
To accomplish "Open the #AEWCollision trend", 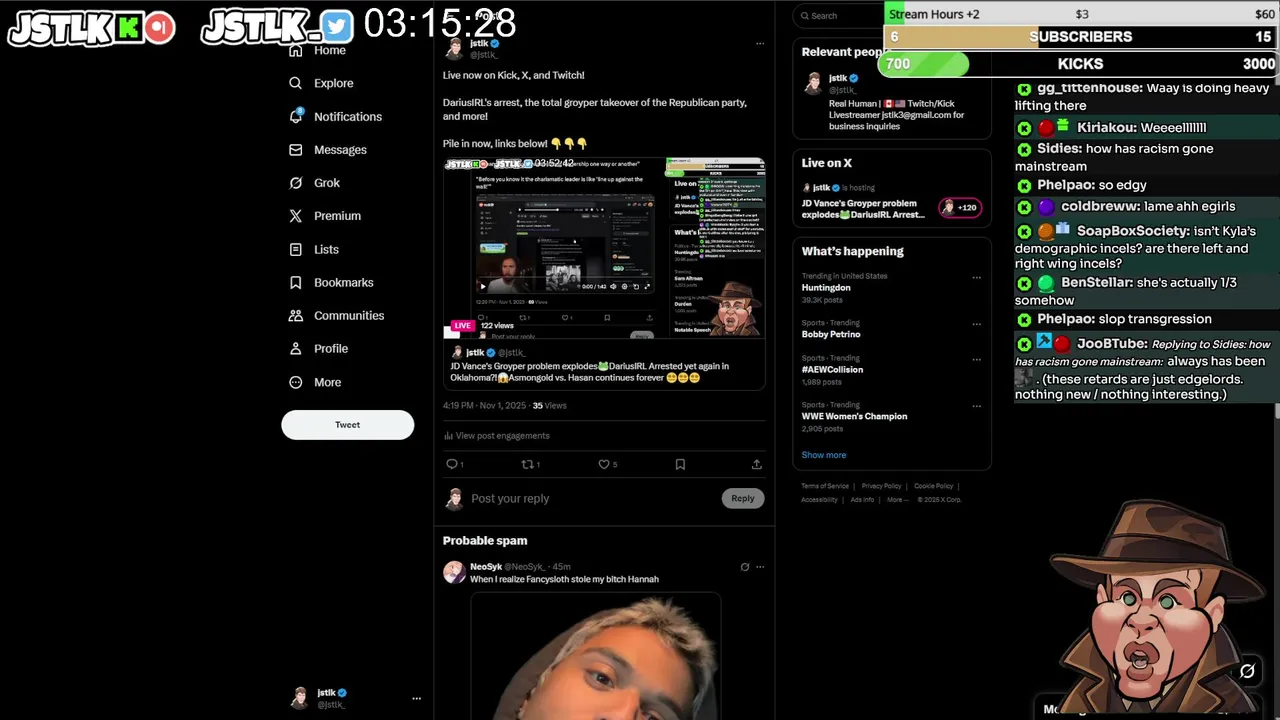I will 832,370.
